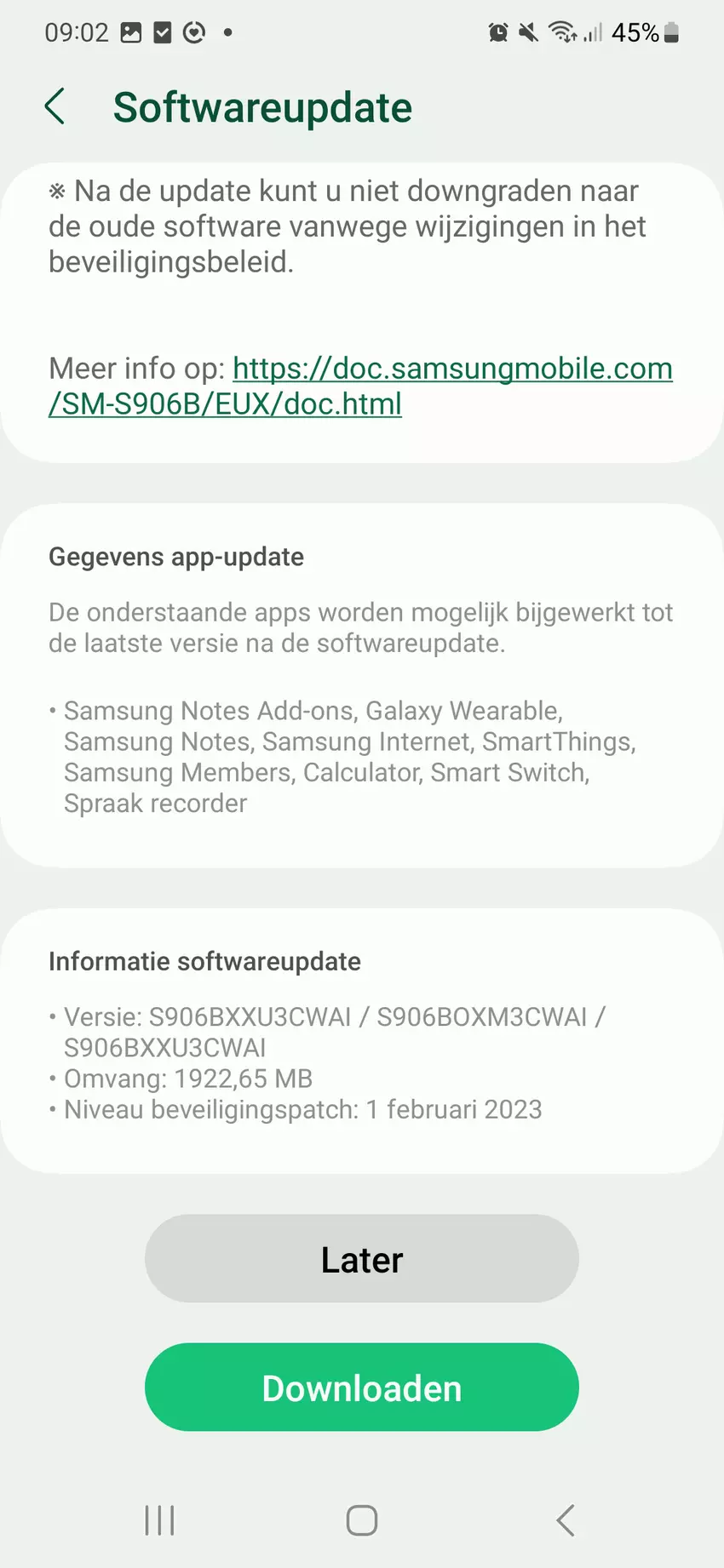Open recent apps from navigation bar
Image resolution: width=724 pixels, height=1568 pixels.
[159, 1520]
